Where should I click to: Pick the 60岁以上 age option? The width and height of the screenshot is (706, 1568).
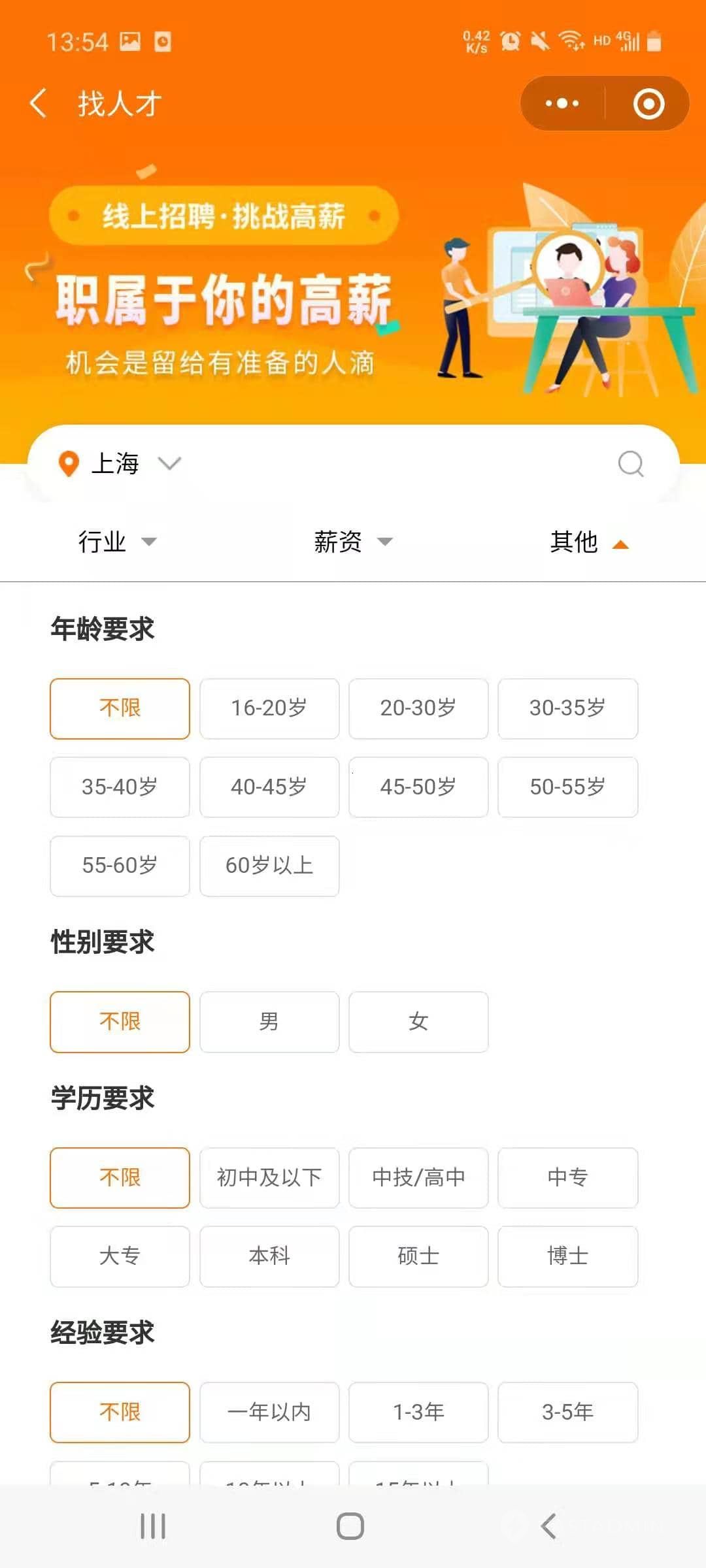[x=269, y=866]
